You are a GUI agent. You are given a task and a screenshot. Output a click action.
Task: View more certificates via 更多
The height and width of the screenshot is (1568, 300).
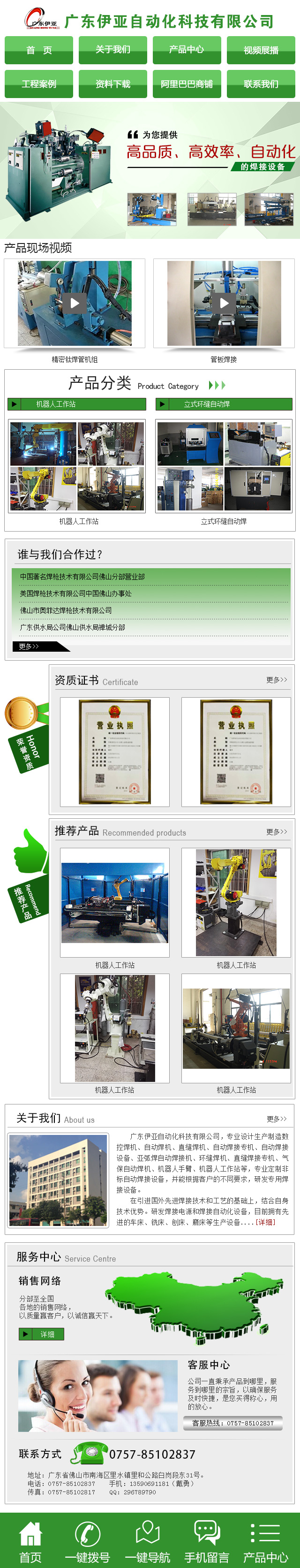click(276, 680)
